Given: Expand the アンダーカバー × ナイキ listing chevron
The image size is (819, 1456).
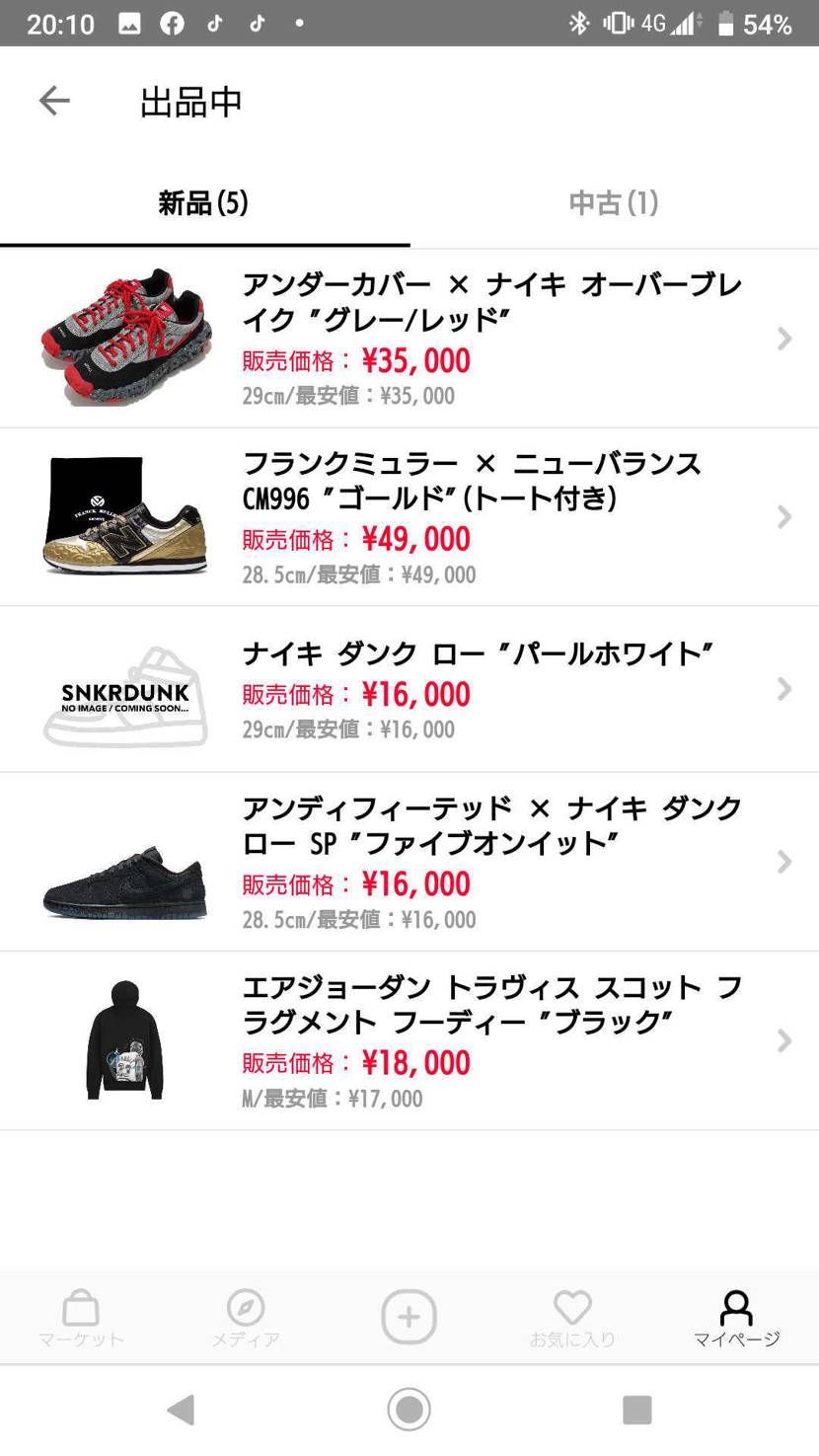Looking at the screenshot, I should click(x=784, y=338).
